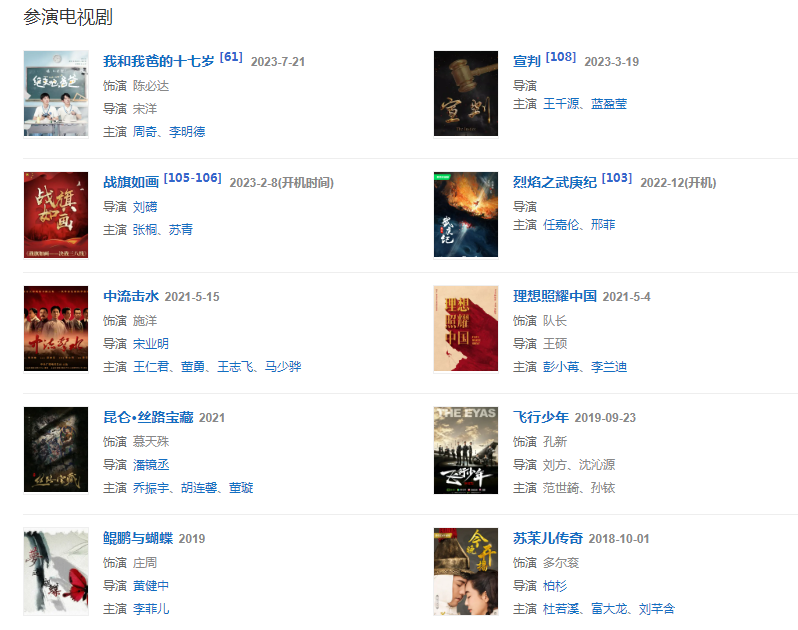Screen dimensions: 798x630
Task: Open the 我和我爸的十七岁 title link
Action: click(x=158, y=61)
